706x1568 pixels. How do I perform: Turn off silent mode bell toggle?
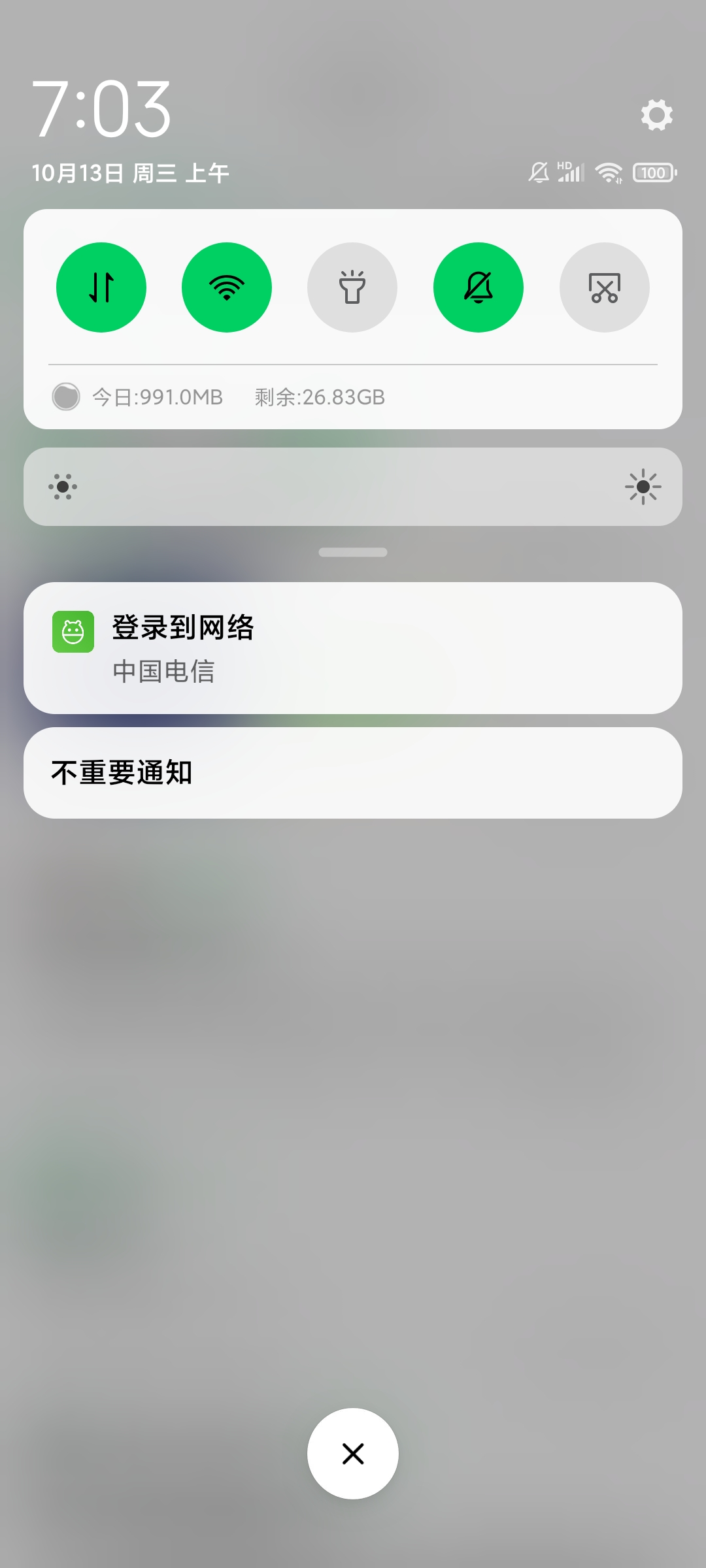[479, 287]
